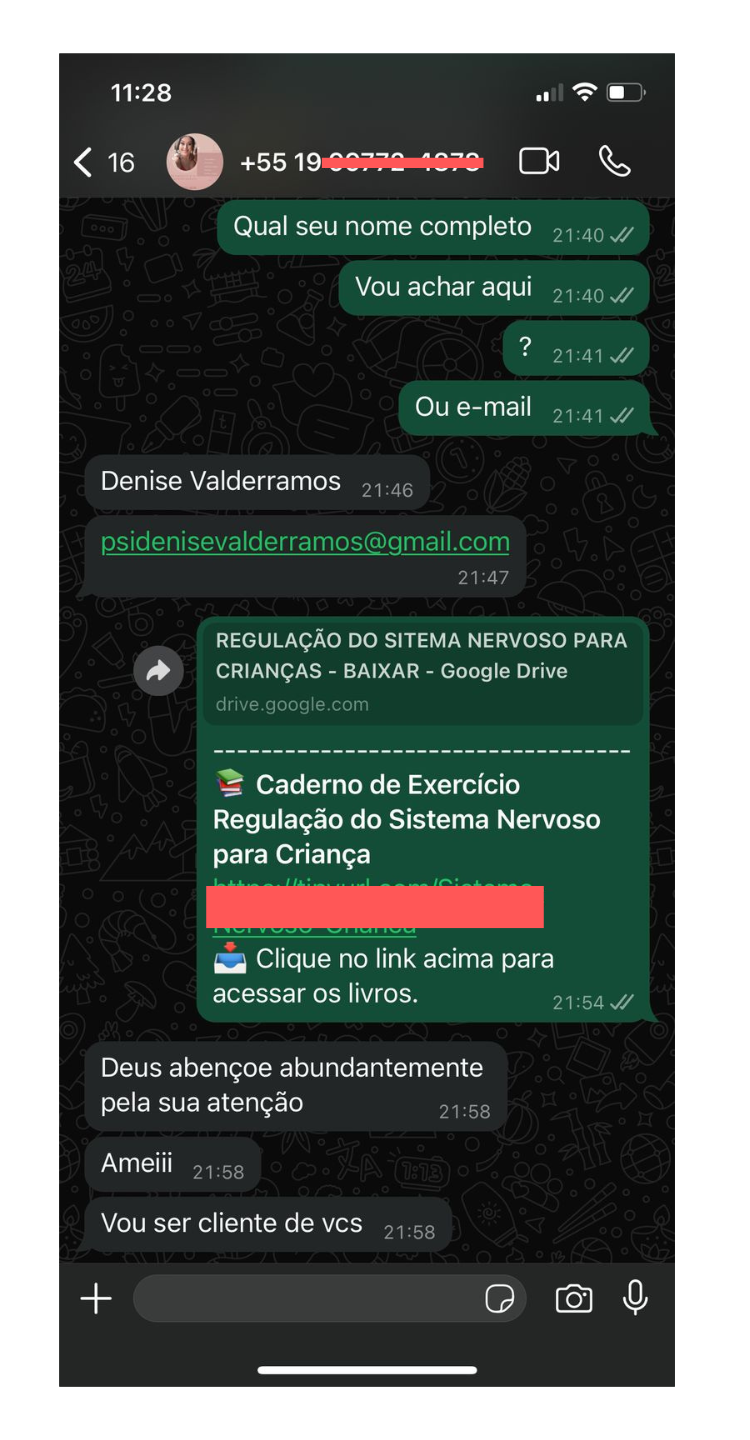
Task: Go back to the chat list
Action: click(84, 162)
